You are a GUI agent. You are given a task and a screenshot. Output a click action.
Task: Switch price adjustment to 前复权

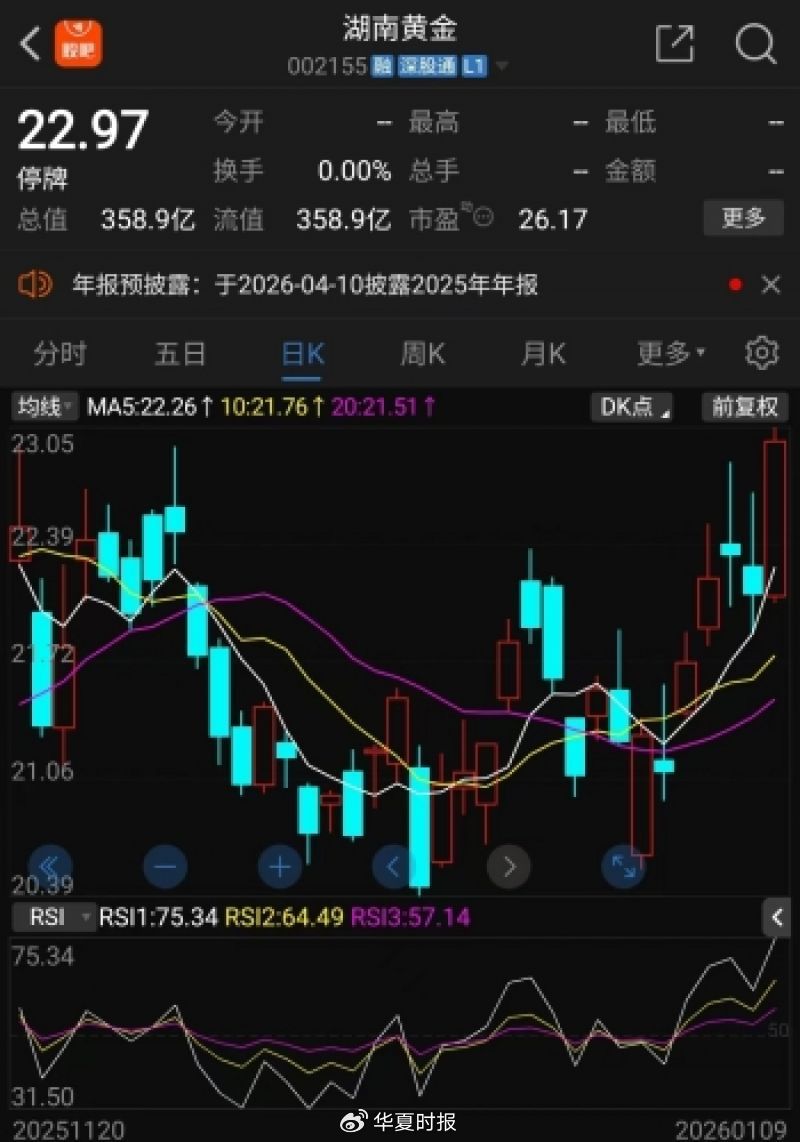pyautogui.click(x=744, y=407)
